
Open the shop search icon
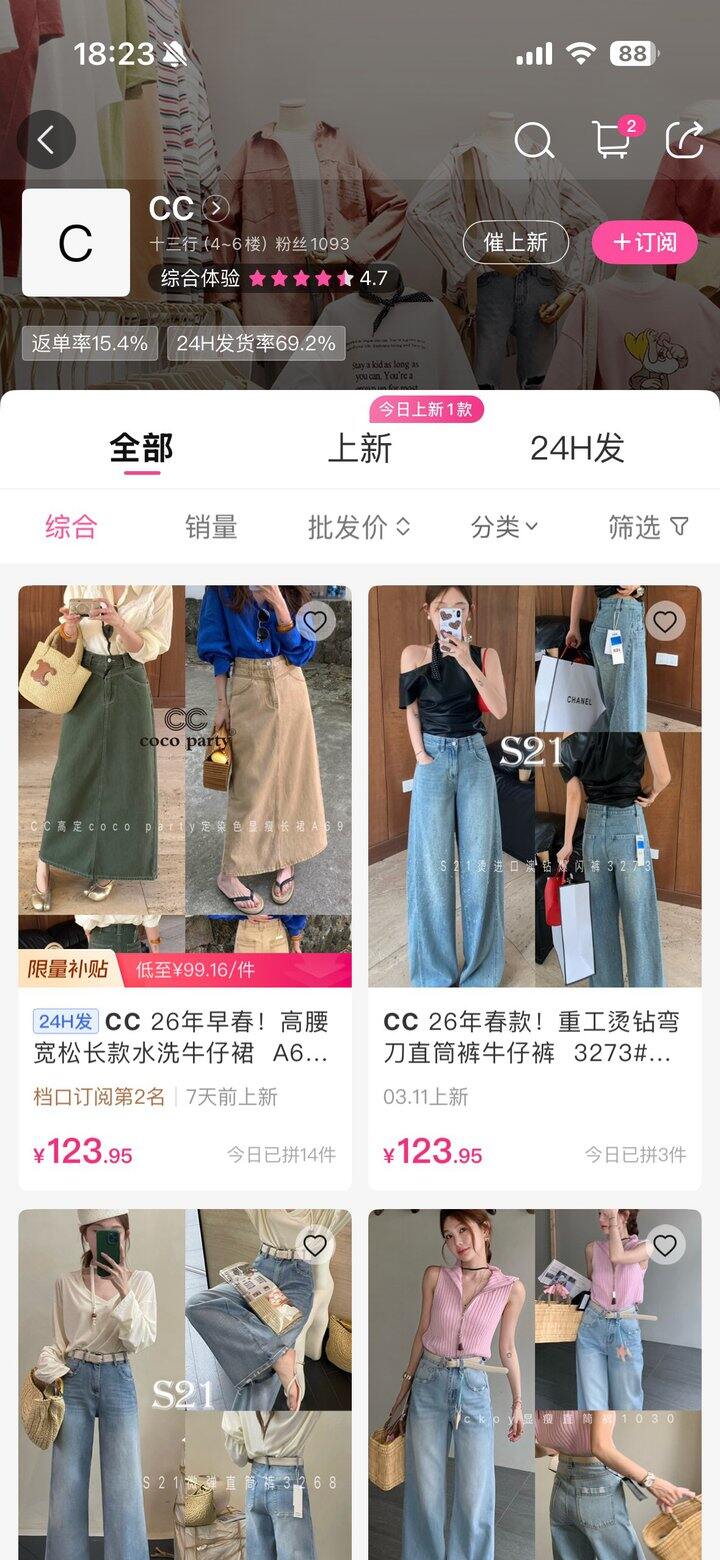pos(534,141)
